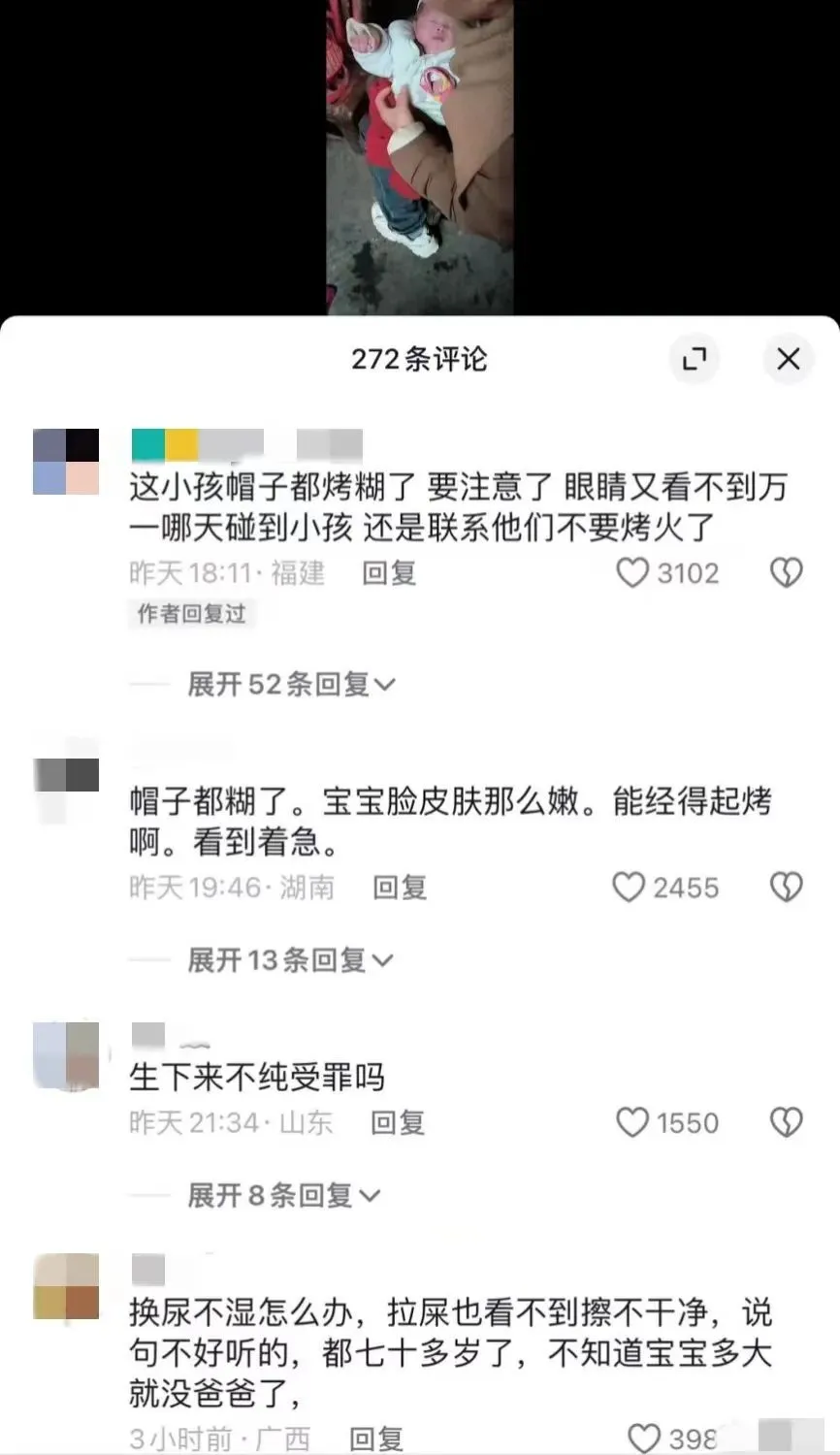Expand 展开13条回复

pyautogui.click(x=289, y=960)
